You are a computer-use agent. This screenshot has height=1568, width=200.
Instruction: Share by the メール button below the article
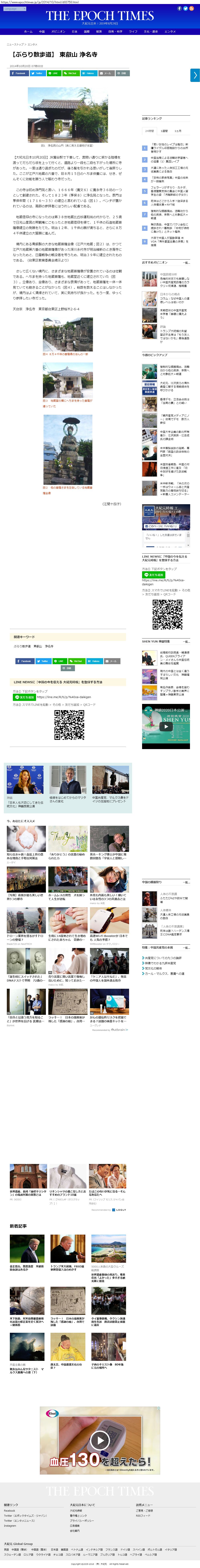click(x=111, y=660)
